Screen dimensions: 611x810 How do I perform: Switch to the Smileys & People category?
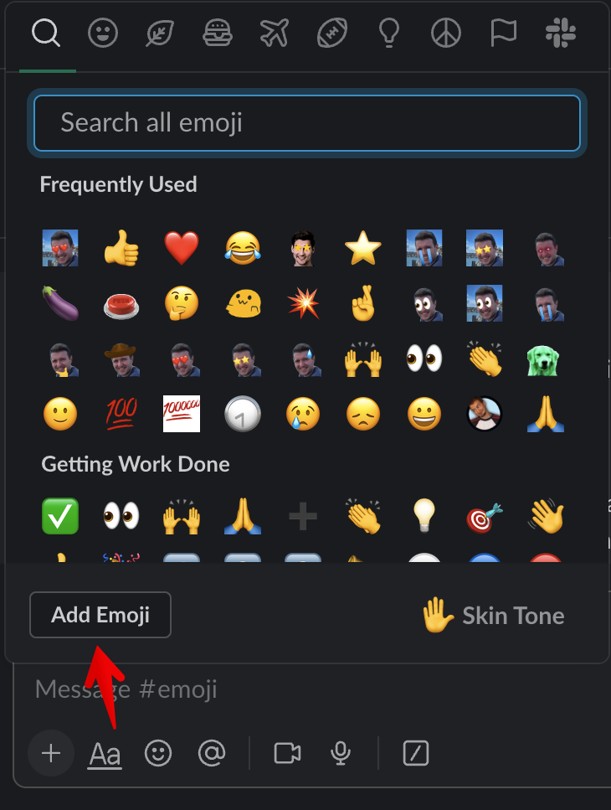(102, 34)
